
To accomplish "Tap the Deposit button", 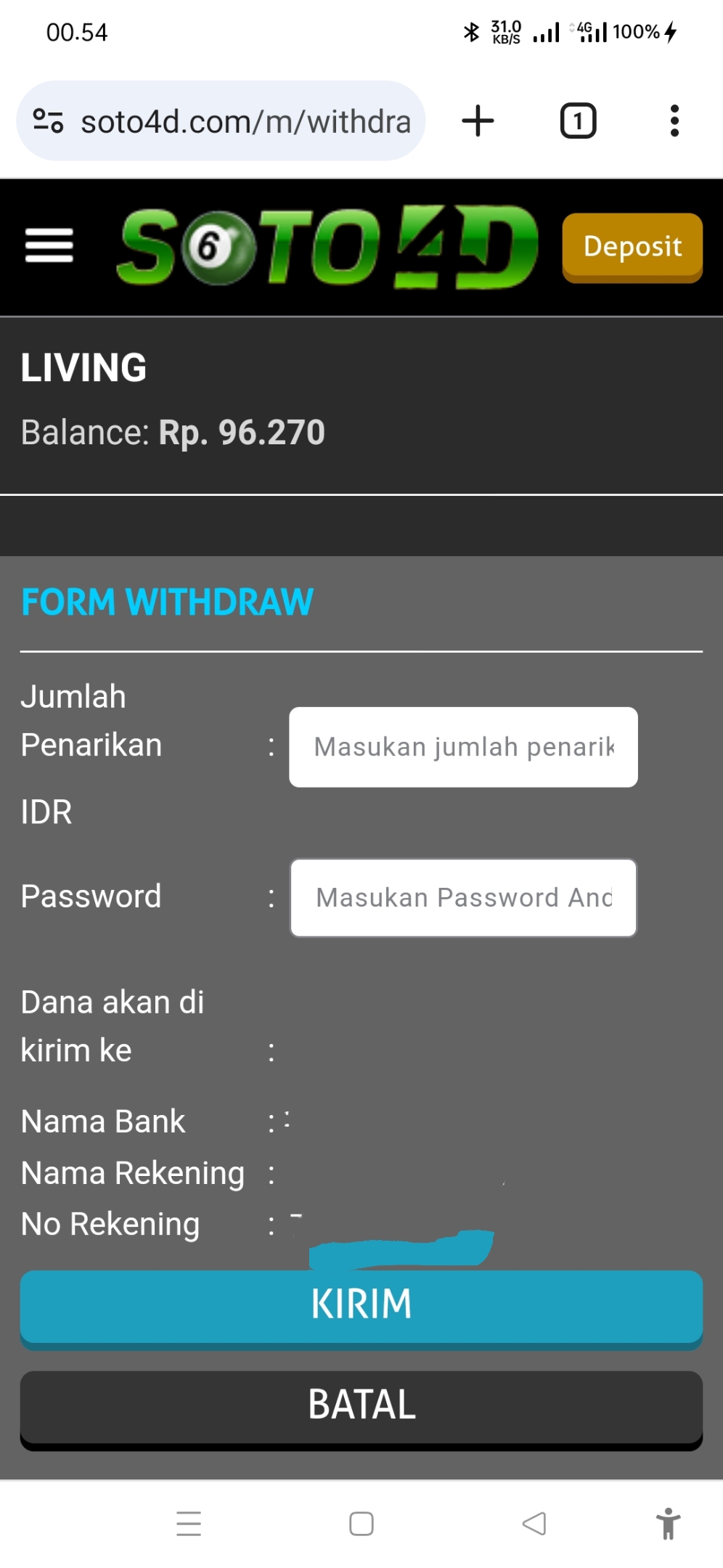I will coord(632,247).
